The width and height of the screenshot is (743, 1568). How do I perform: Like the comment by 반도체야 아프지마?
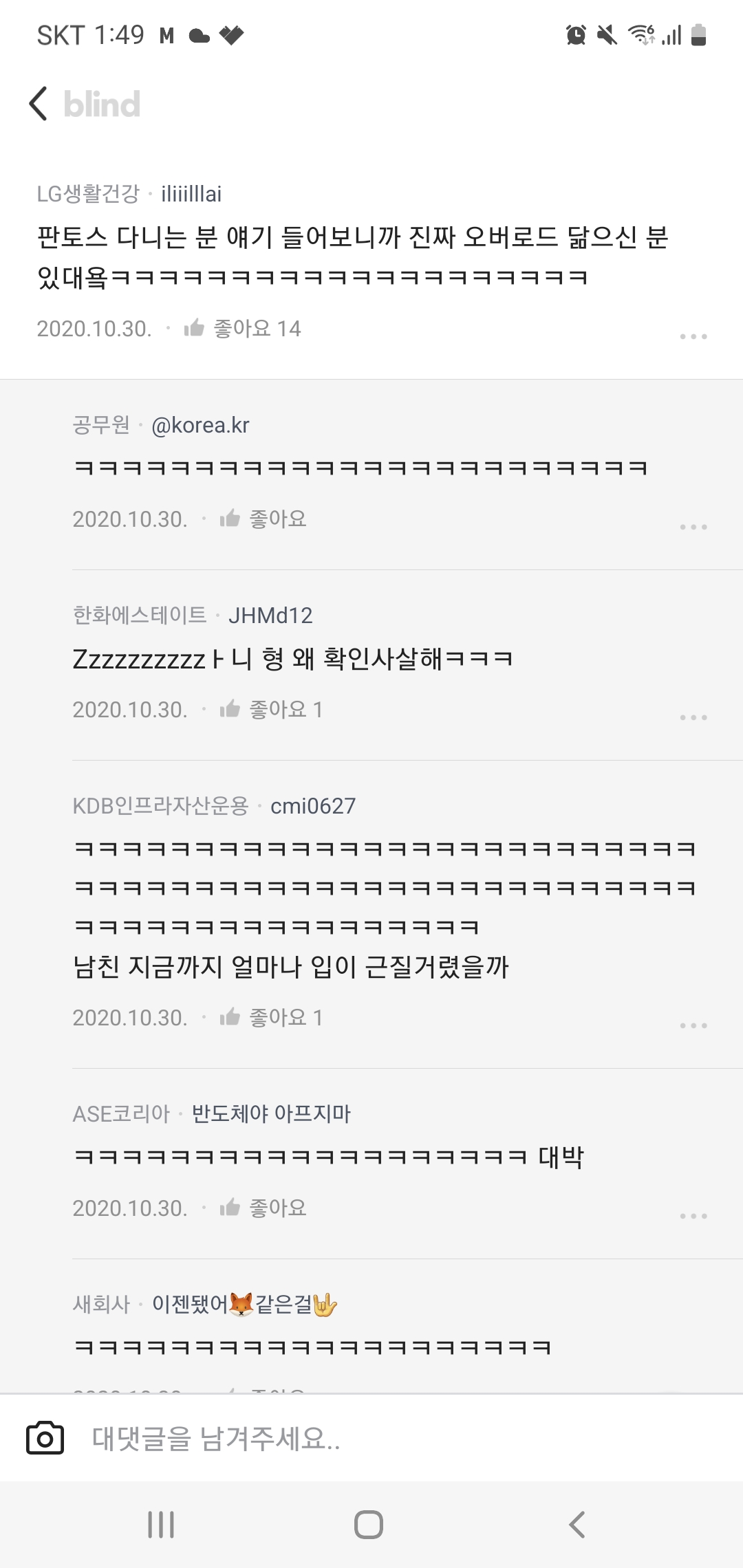pyautogui.click(x=230, y=1208)
